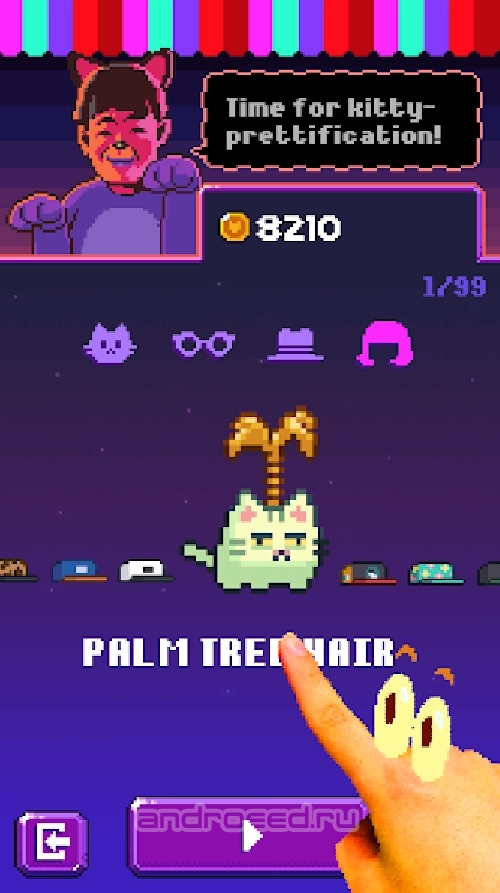Pick the teal patterned cap

coord(436,574)
